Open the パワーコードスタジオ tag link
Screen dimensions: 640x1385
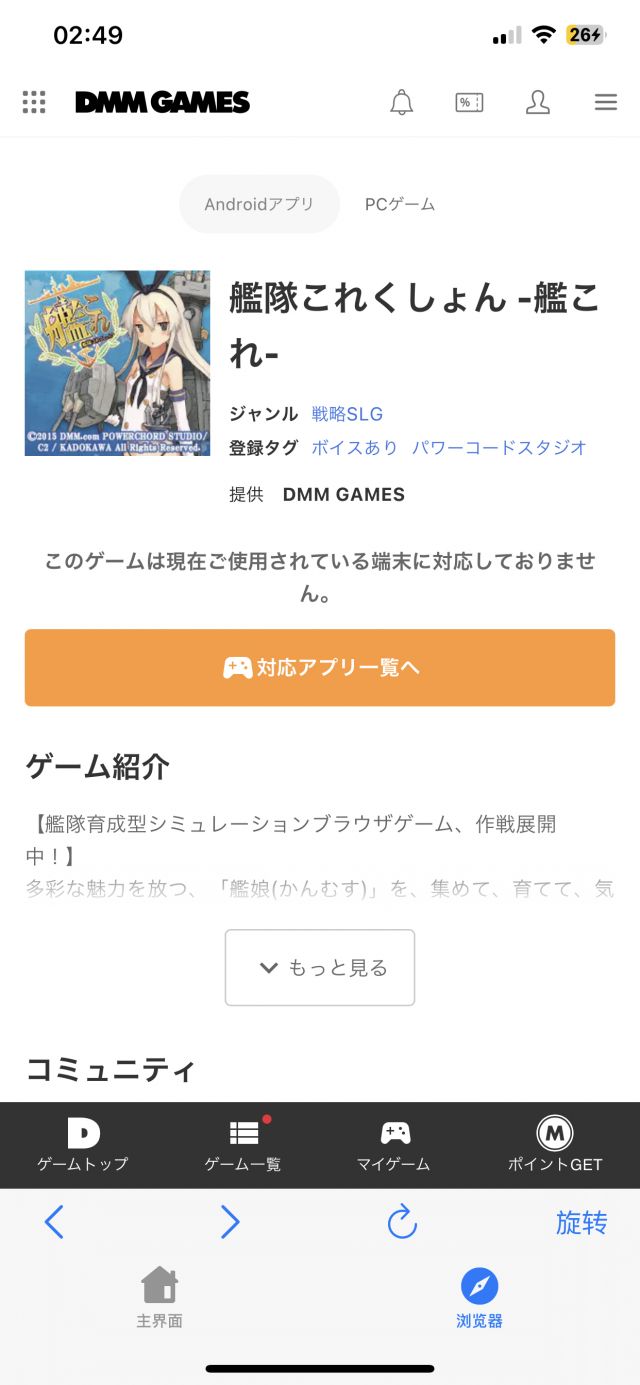click(500, 448)
